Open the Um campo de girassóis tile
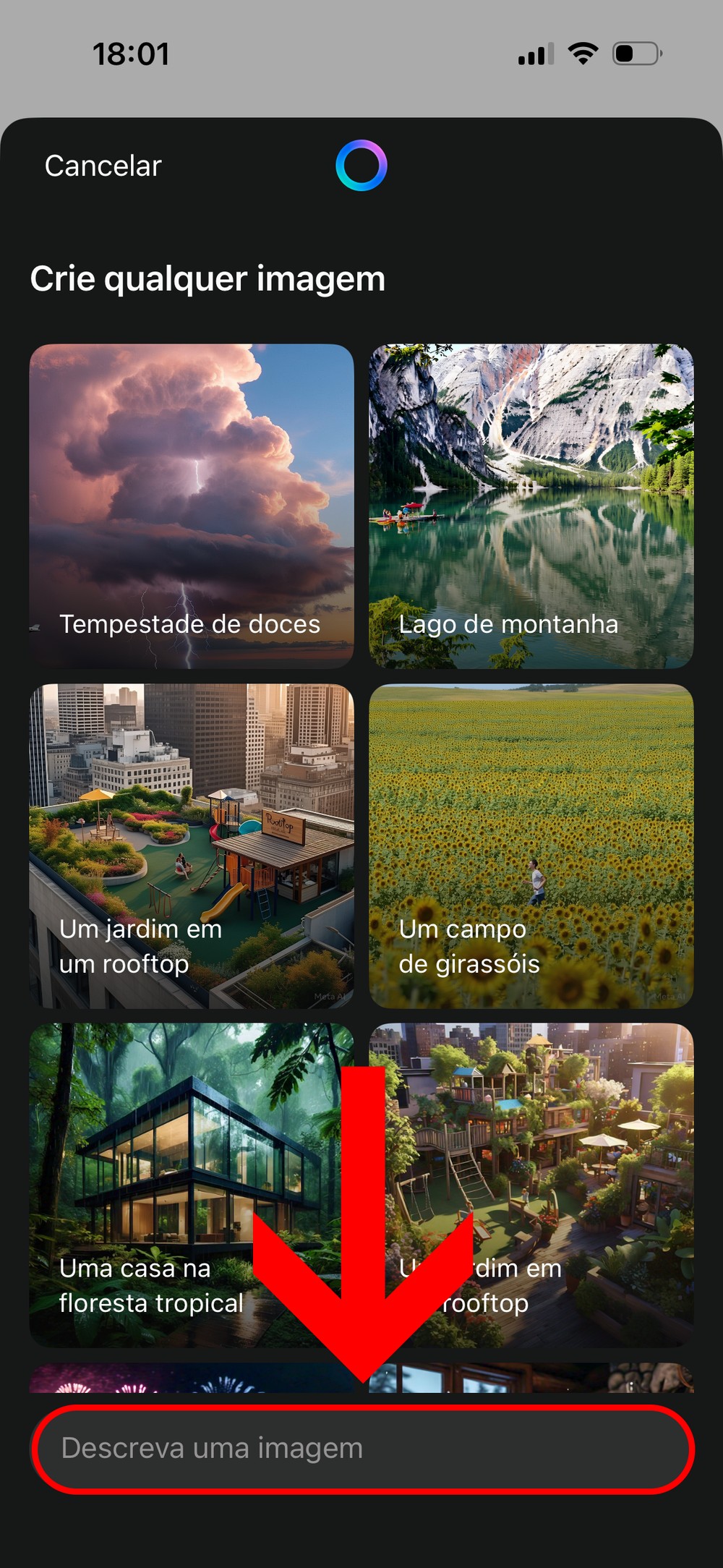The height and width of the screenshot is (1568, 723). 531,845
